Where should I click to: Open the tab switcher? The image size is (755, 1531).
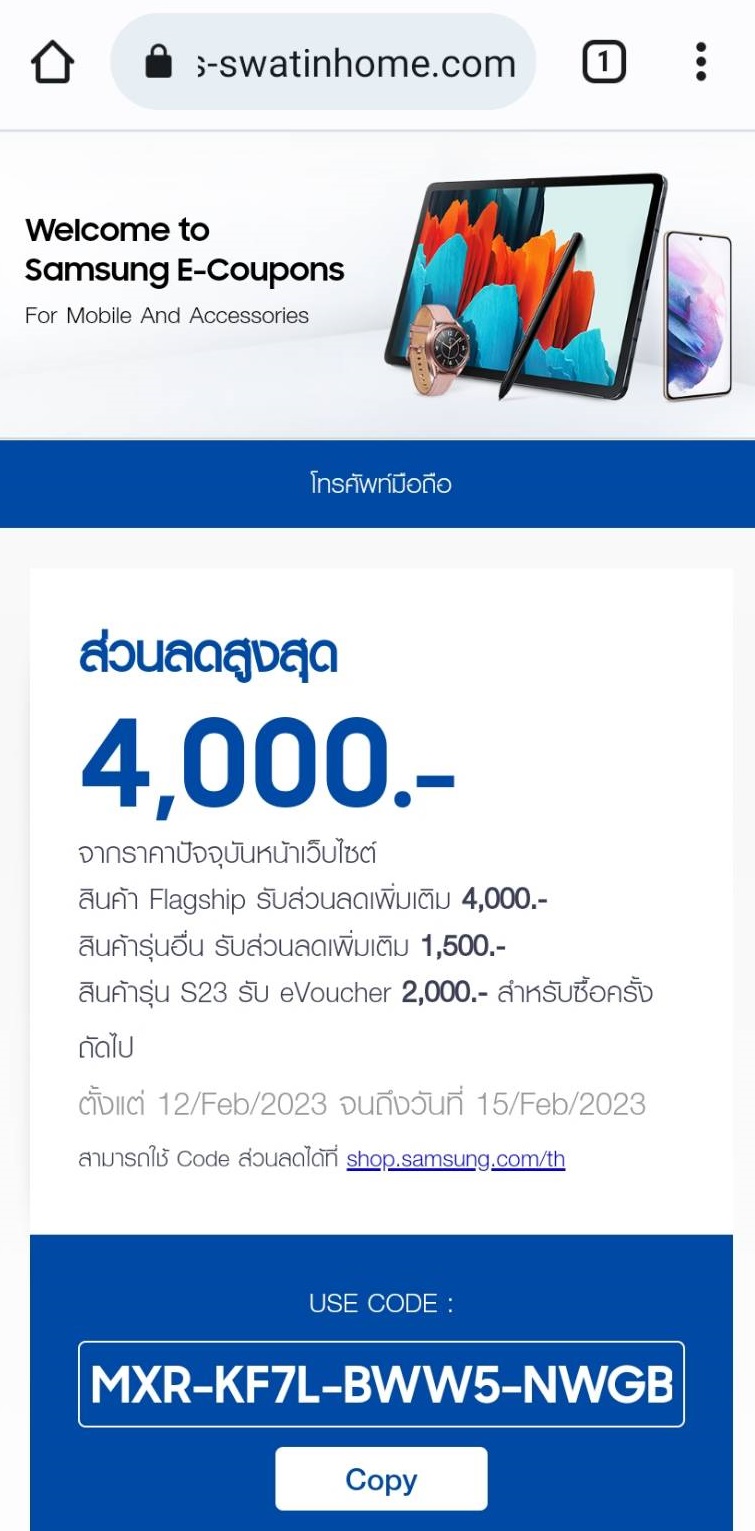point(604,63)
